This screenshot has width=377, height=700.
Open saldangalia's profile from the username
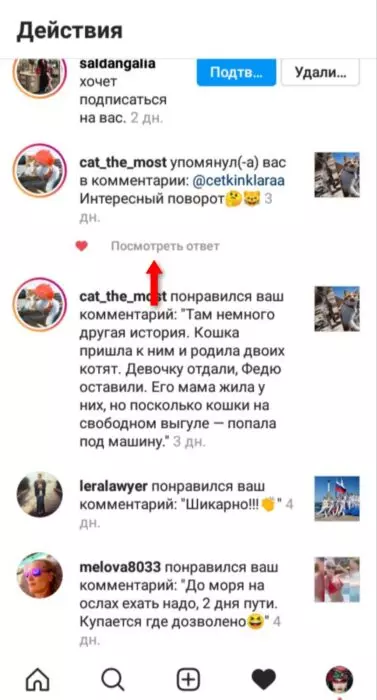click(x=117, y=64)
